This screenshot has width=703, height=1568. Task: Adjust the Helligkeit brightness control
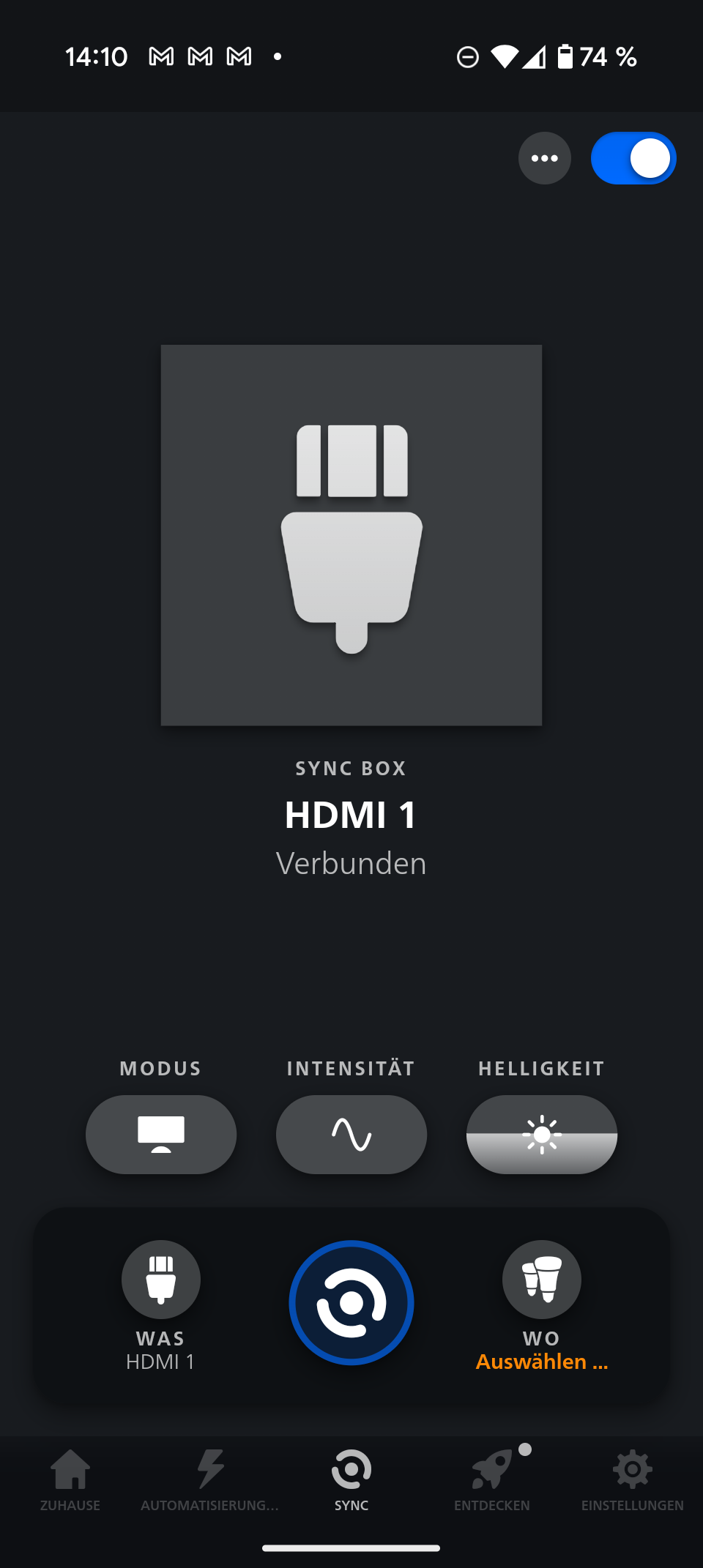[x=542, y=1134]
